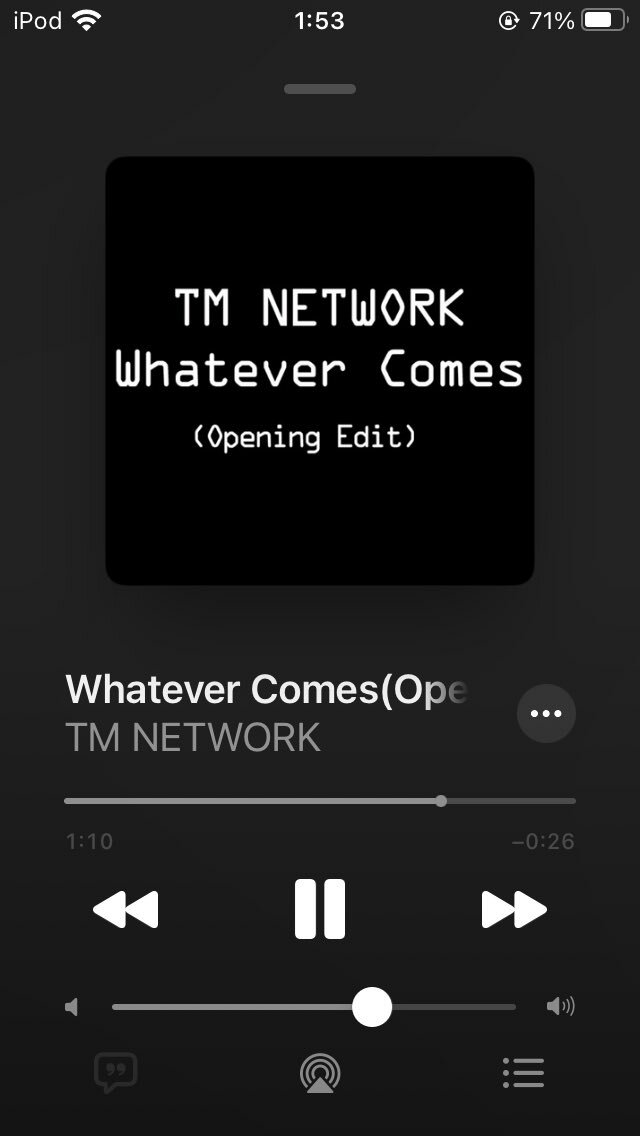
Task: Tap the grabber to dismiss player
Action: pos(320,89)
